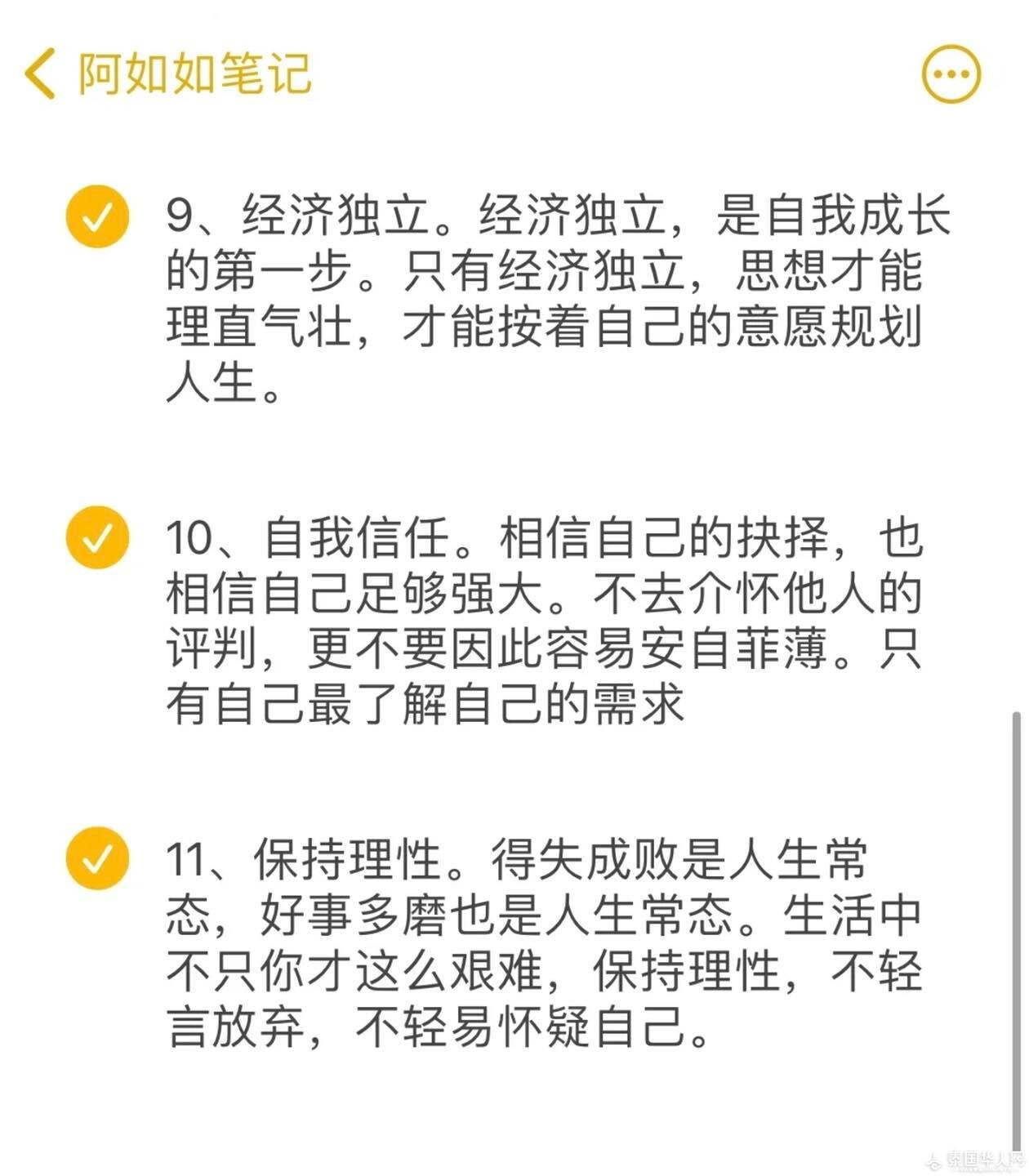Toggle the checkbox for 11、保持理性

[98, 857]
